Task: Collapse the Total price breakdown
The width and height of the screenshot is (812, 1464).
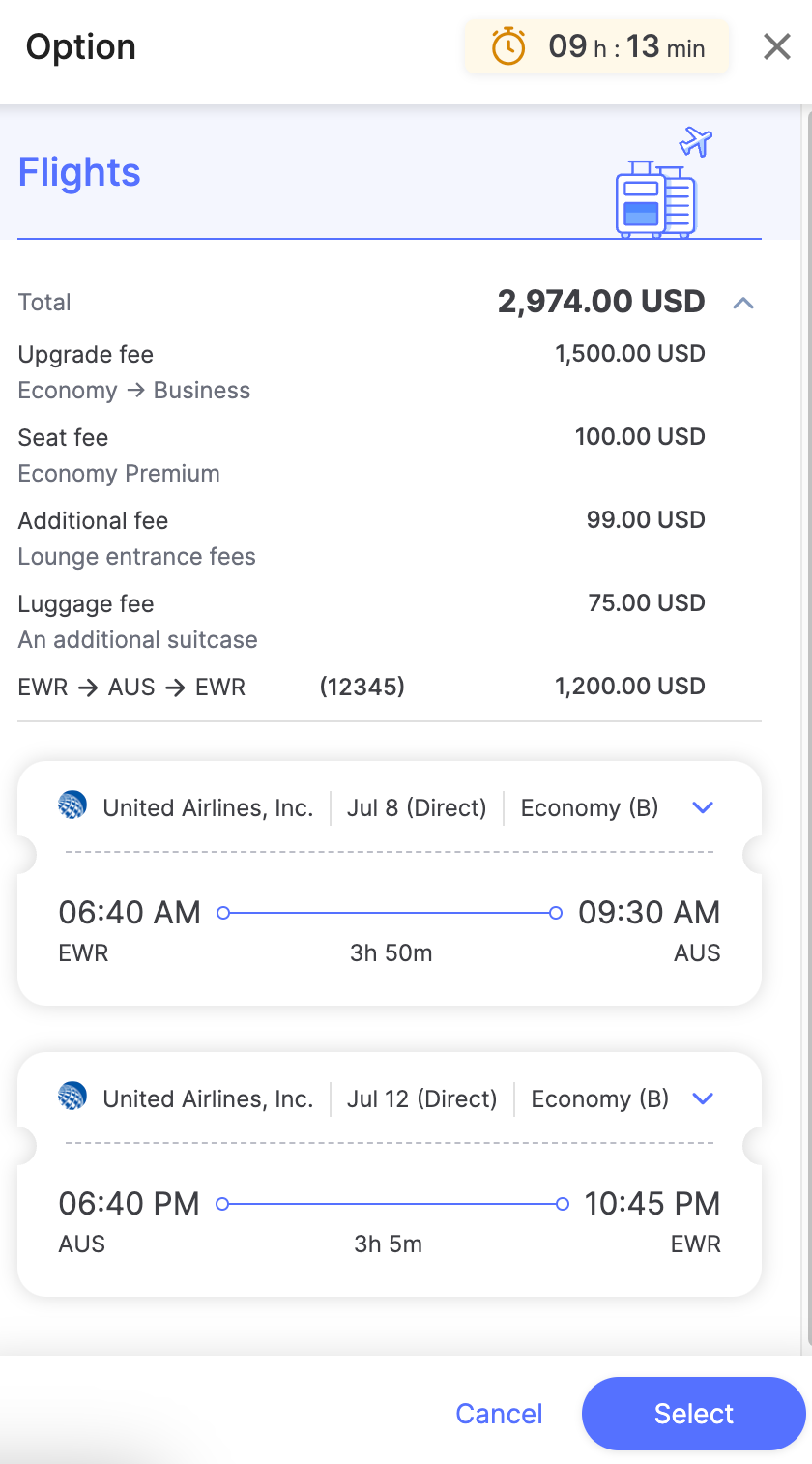Action: 742,303
